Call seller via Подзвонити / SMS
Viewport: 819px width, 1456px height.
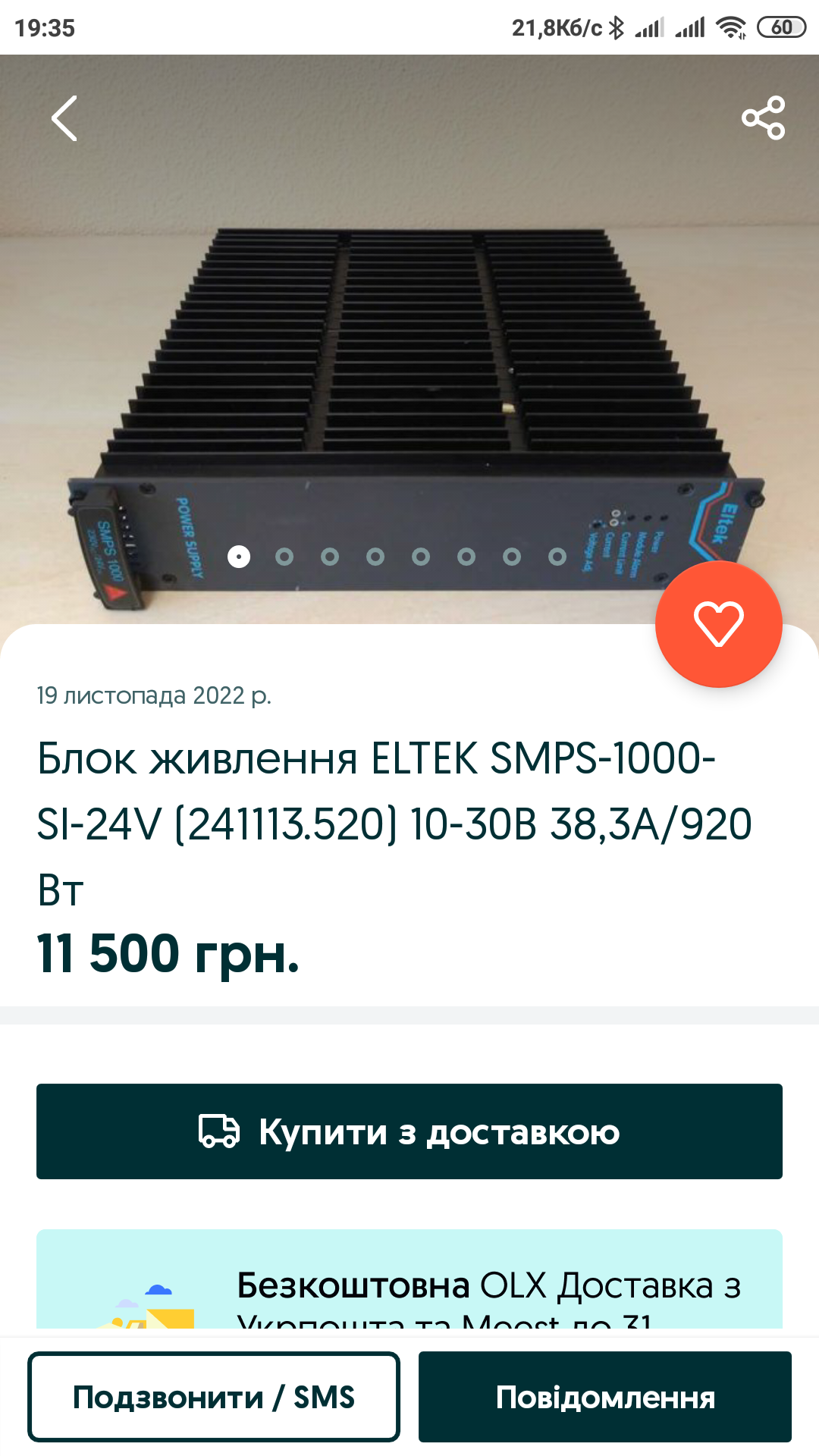pyautogui.click(x=214, y=1397)
